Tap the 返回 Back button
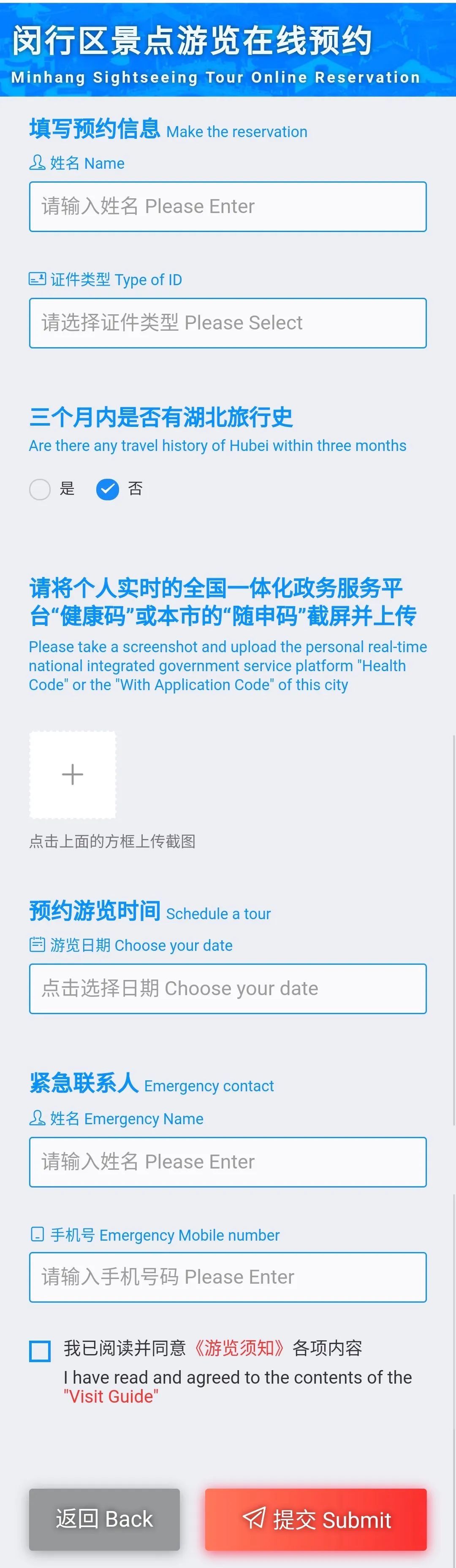The width and height of the screenshot is (456, 1568). coord(104,1519)
